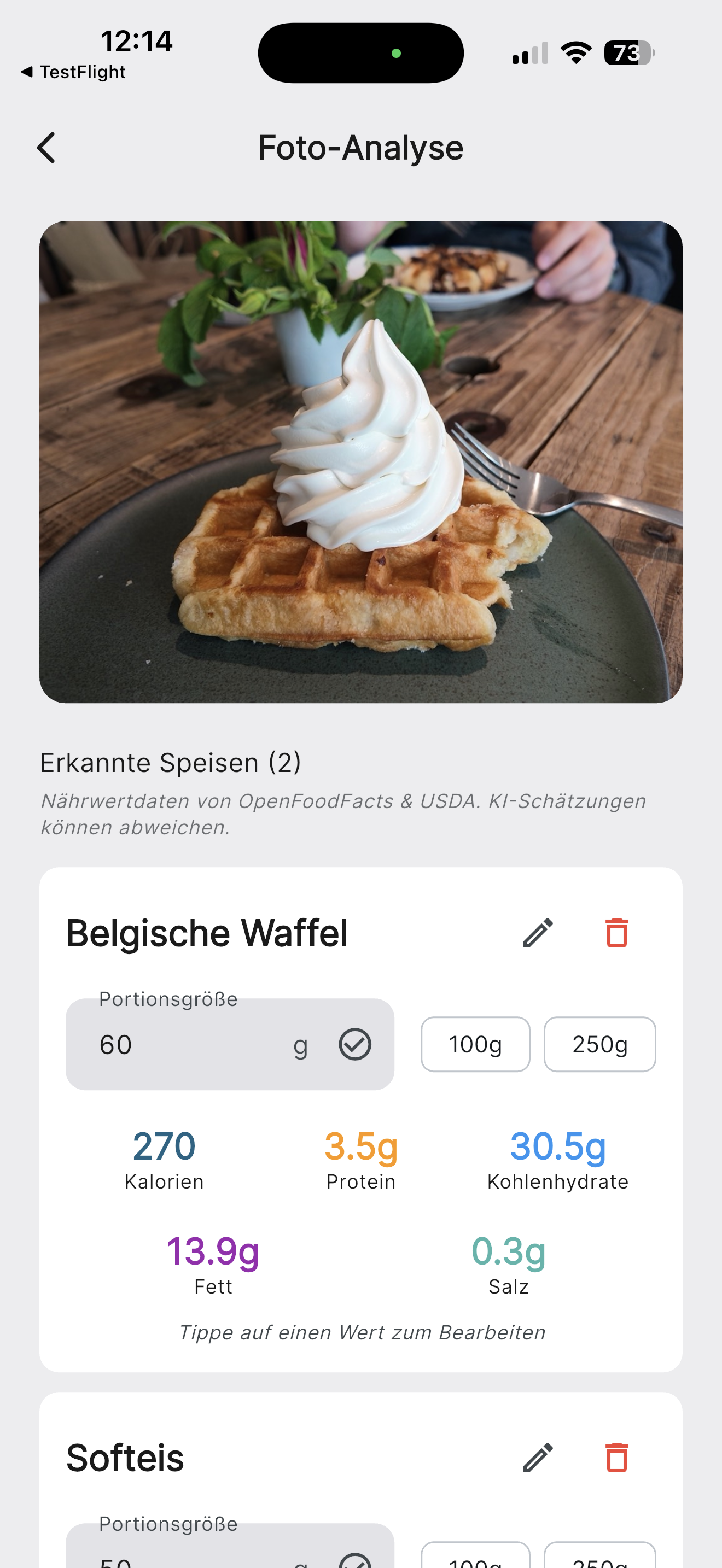Image resolution: width=722 pixels, height=1568 pixels.
Task: Edit the 13.9g Fett value
Action: click(213, 1264)
